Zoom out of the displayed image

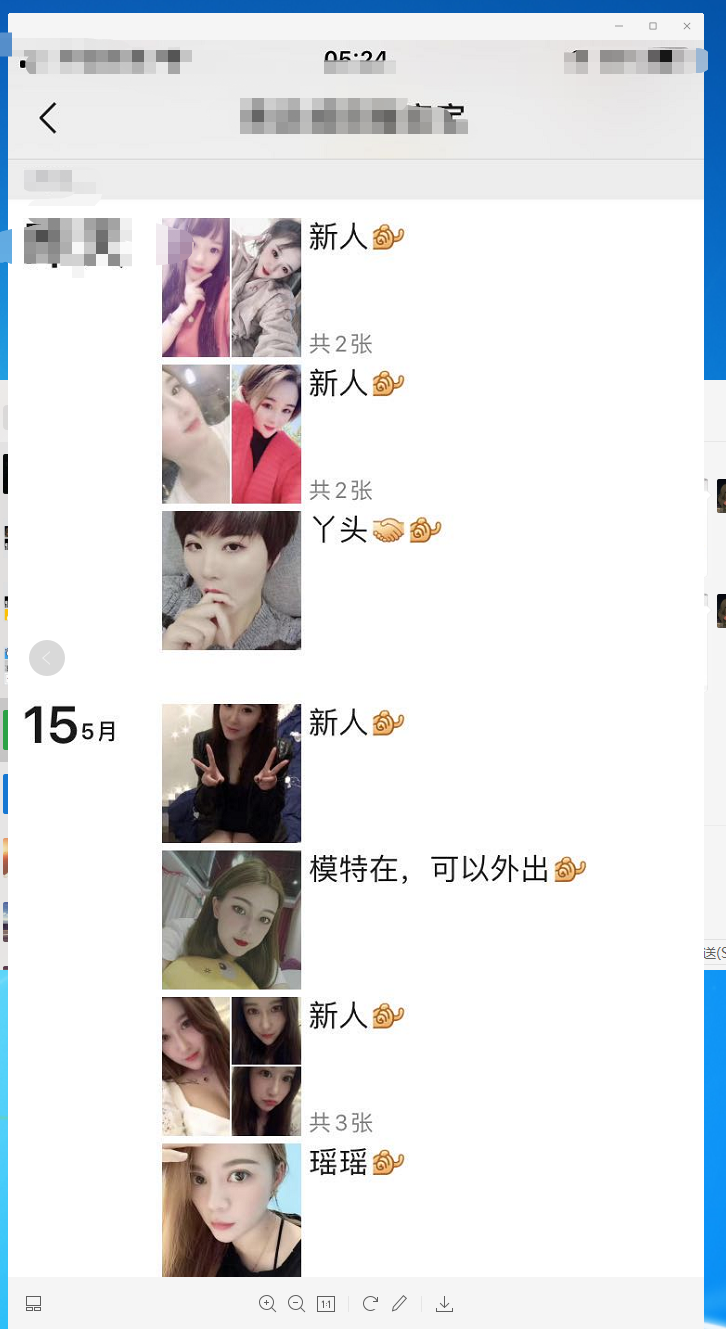click(x=296, y=1304)
